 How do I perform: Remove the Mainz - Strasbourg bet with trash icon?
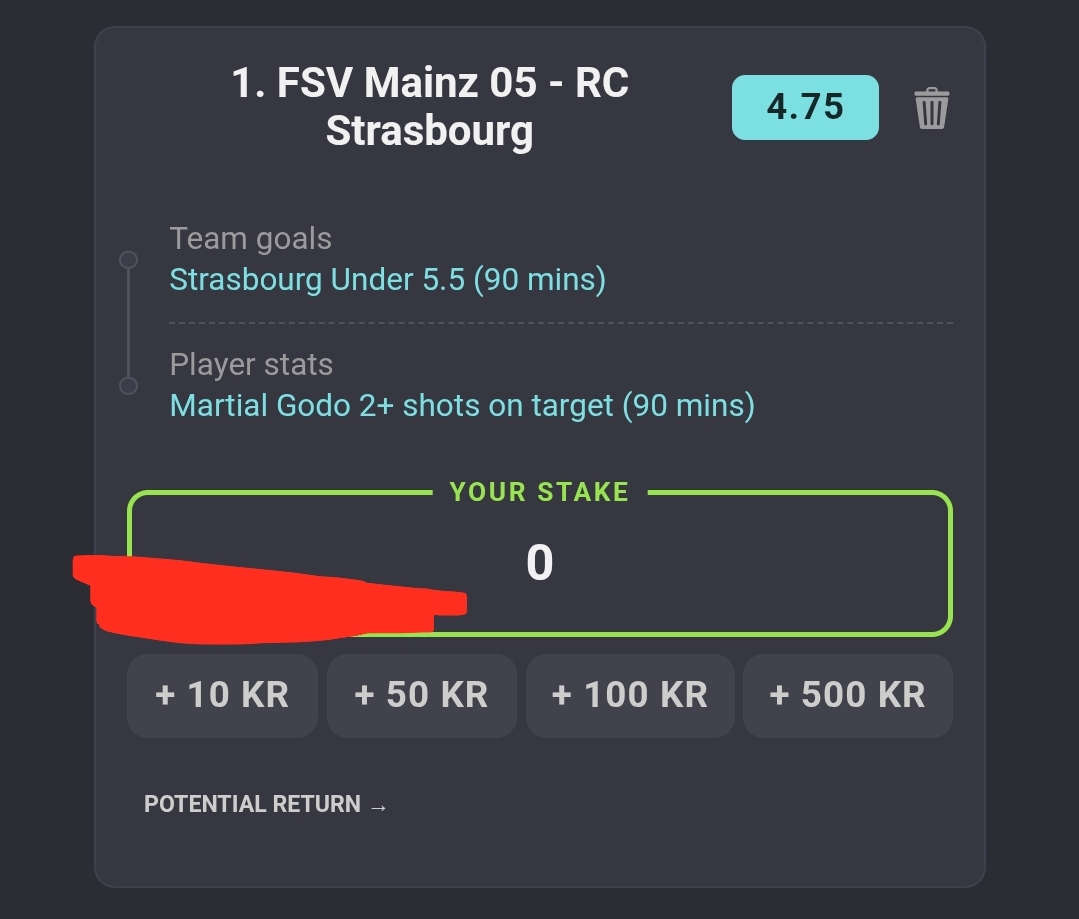click(932, 108)
